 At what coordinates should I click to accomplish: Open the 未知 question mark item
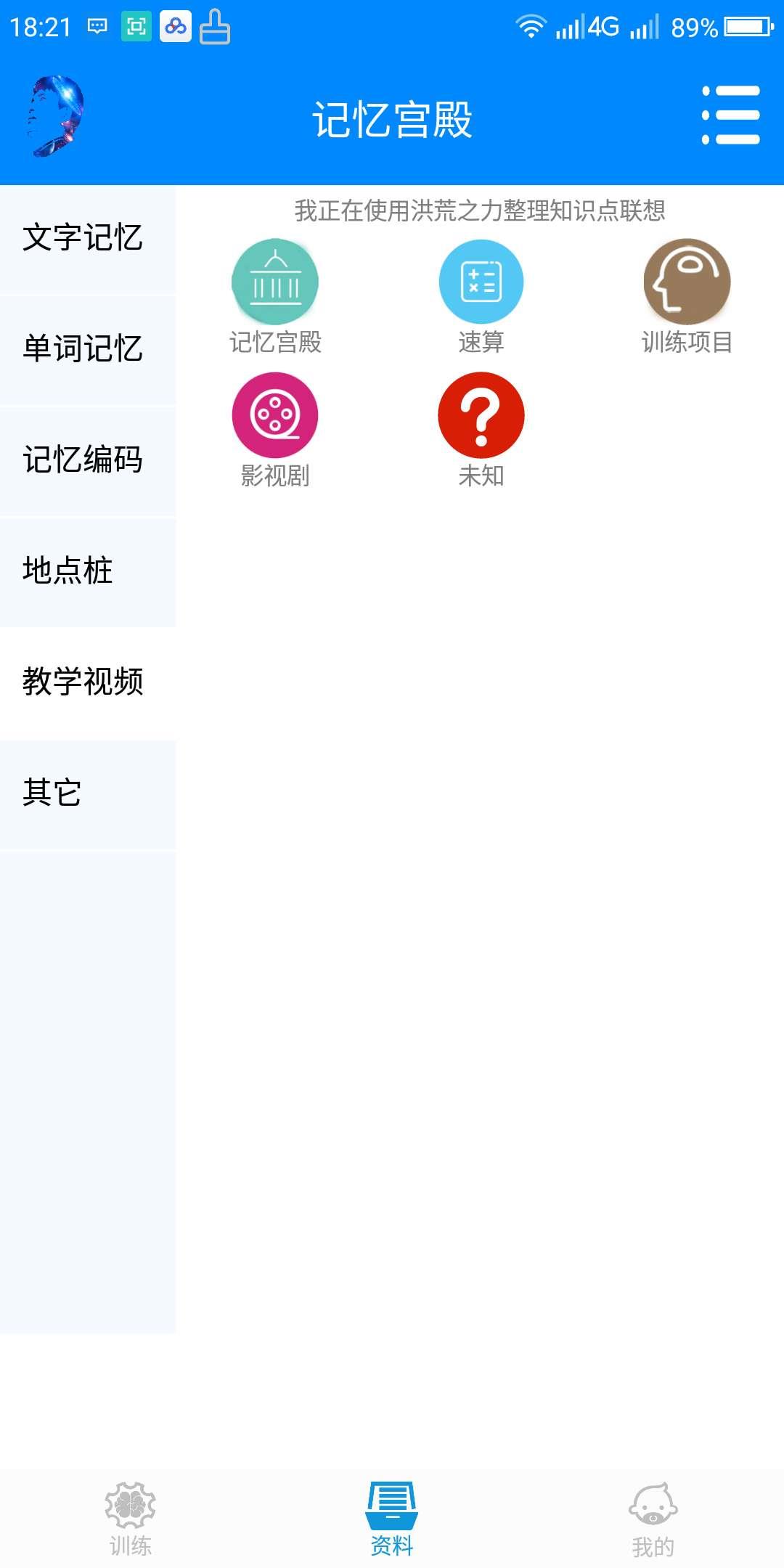tap(481, 428)
